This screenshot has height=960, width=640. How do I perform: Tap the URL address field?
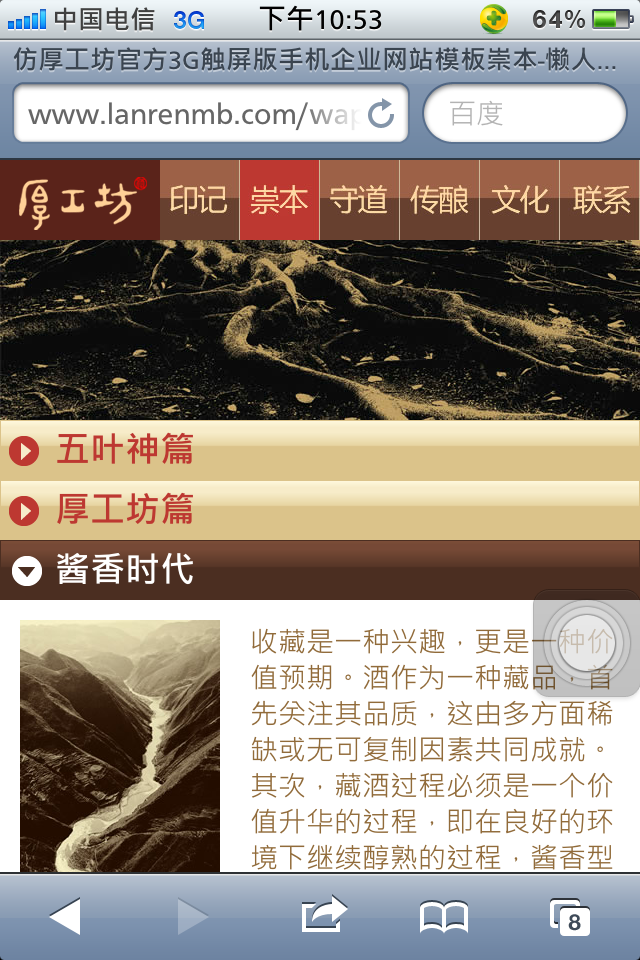[x=190, y=114]
